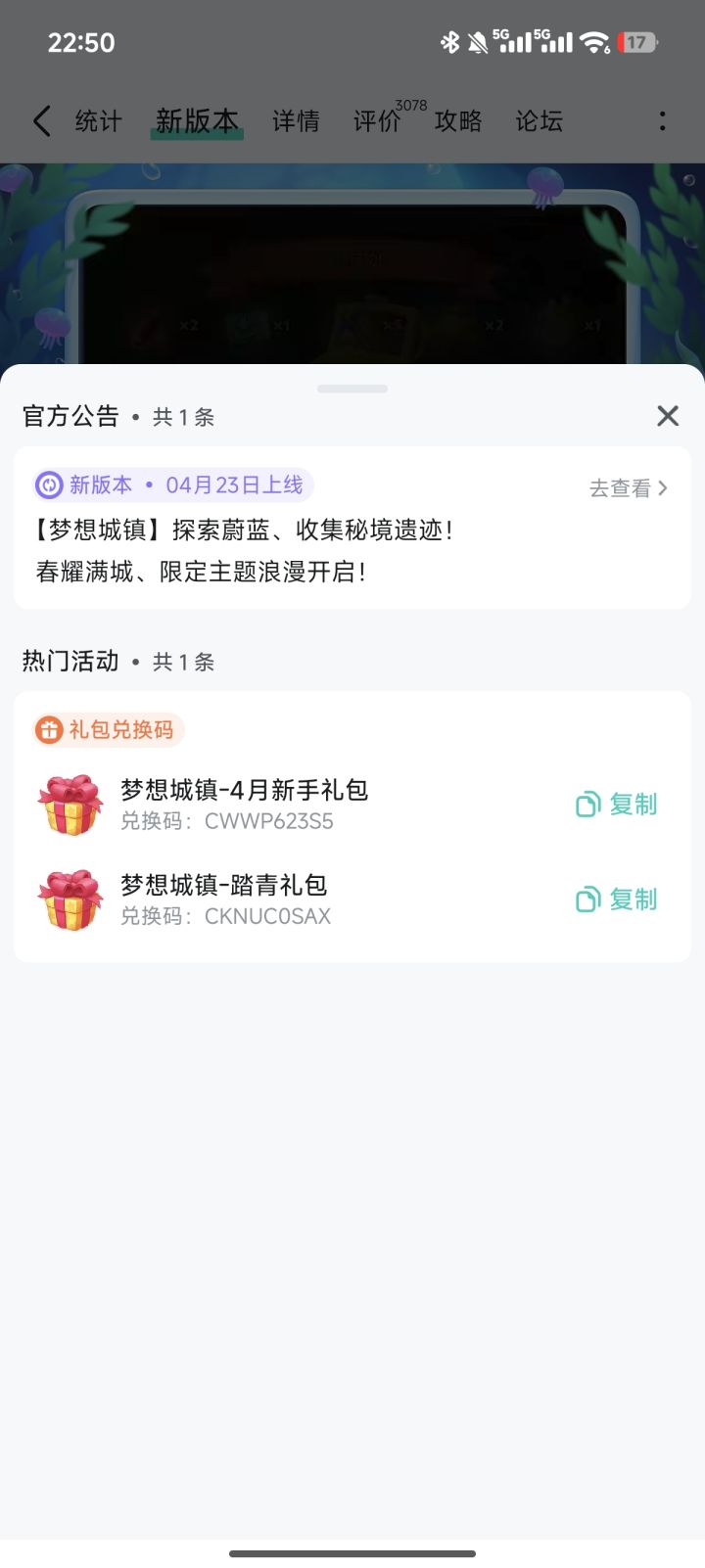The width and height of the screenshot is (705, 1568).
Task: Click the gift box icon for 踏青礼包
Action: coord(70,899)
